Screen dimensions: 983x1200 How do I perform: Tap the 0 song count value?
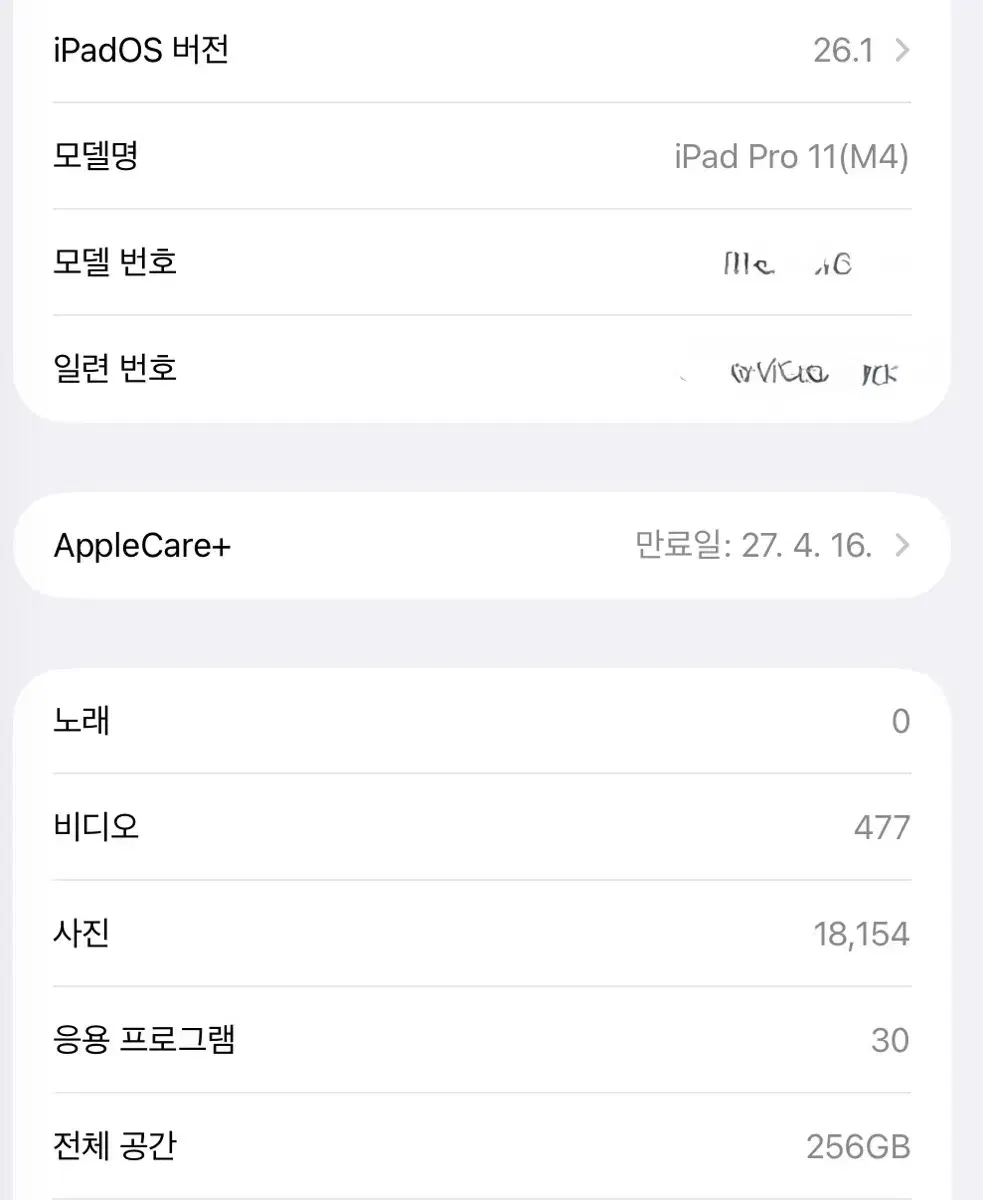click(901, 720)
